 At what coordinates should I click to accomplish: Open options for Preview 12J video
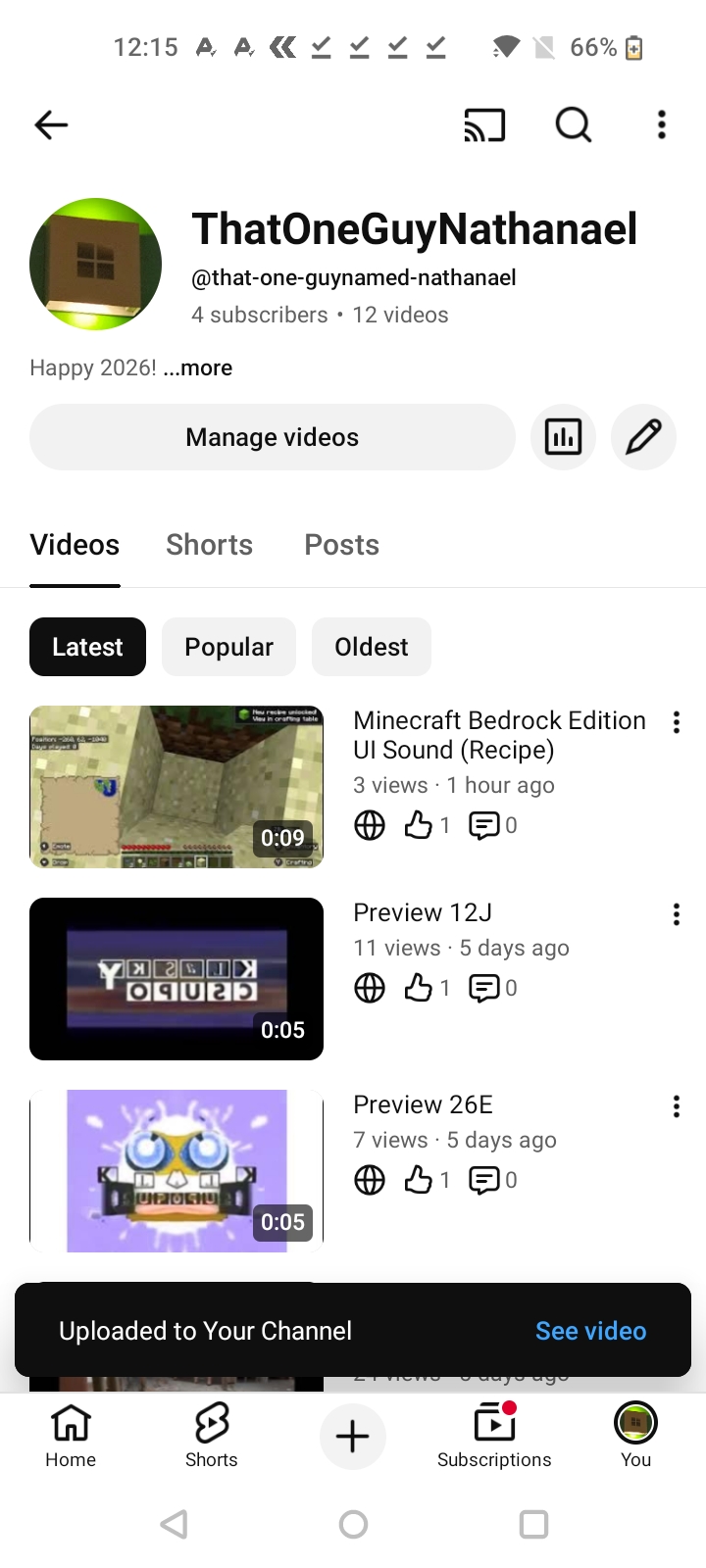[x=676, y=914]
